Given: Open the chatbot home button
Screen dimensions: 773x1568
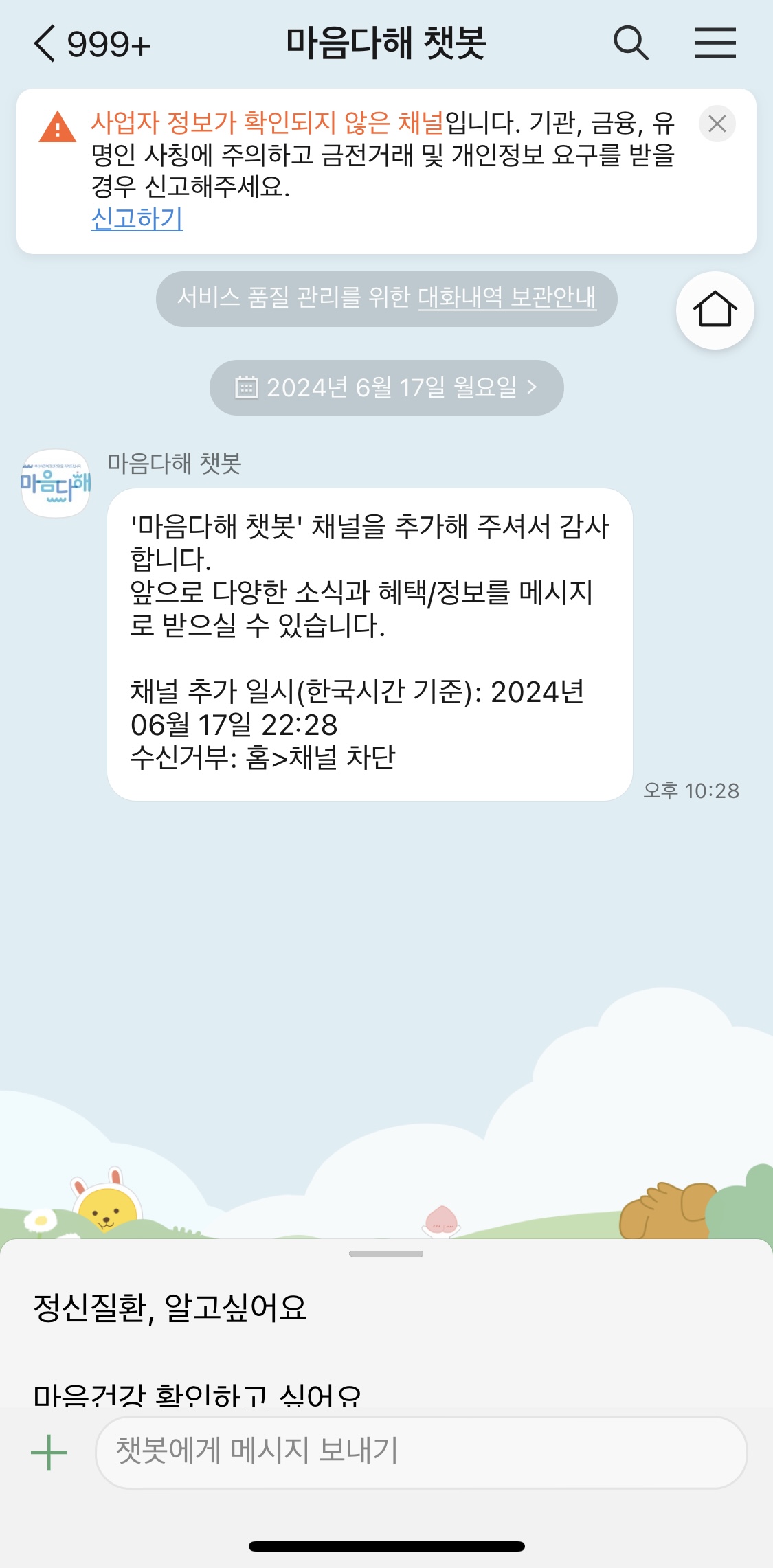Looking at the screenshot, I should tap(715, 310).
